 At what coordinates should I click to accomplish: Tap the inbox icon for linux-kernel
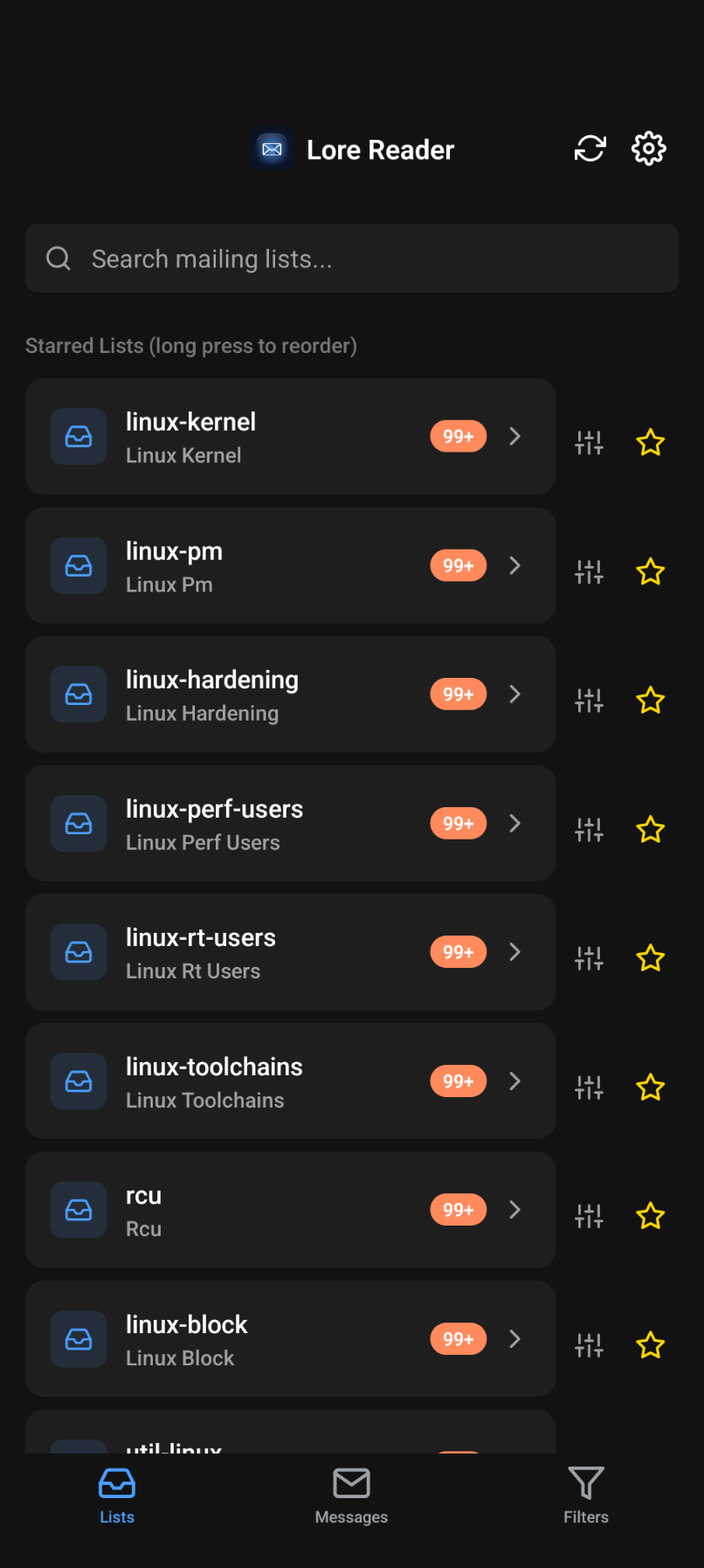point(78,436)
